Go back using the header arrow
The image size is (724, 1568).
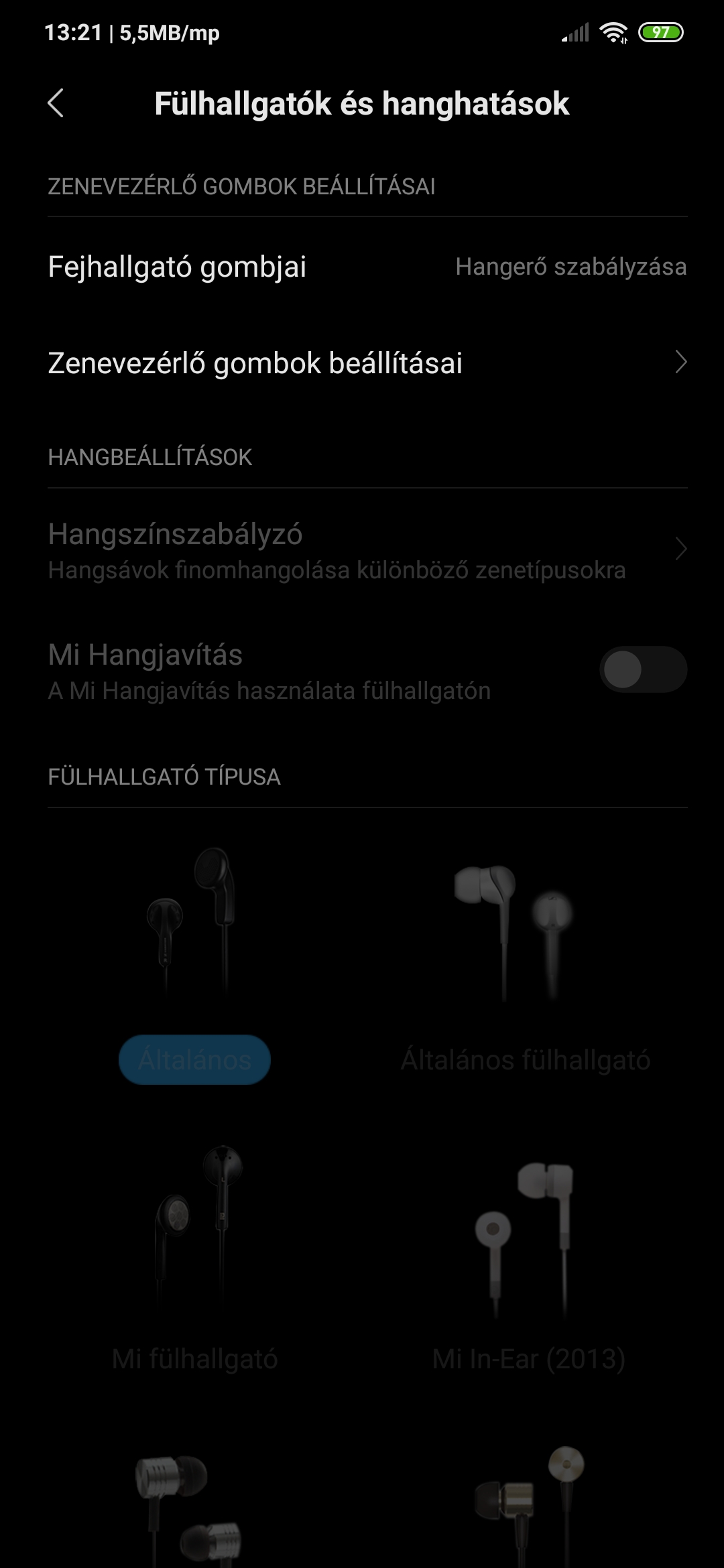pyautogui.click(x=56, y=104)
